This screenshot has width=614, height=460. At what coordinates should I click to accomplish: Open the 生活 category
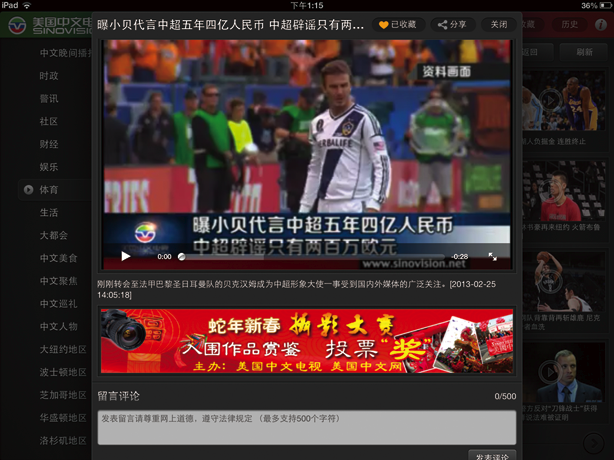[49, 212]
